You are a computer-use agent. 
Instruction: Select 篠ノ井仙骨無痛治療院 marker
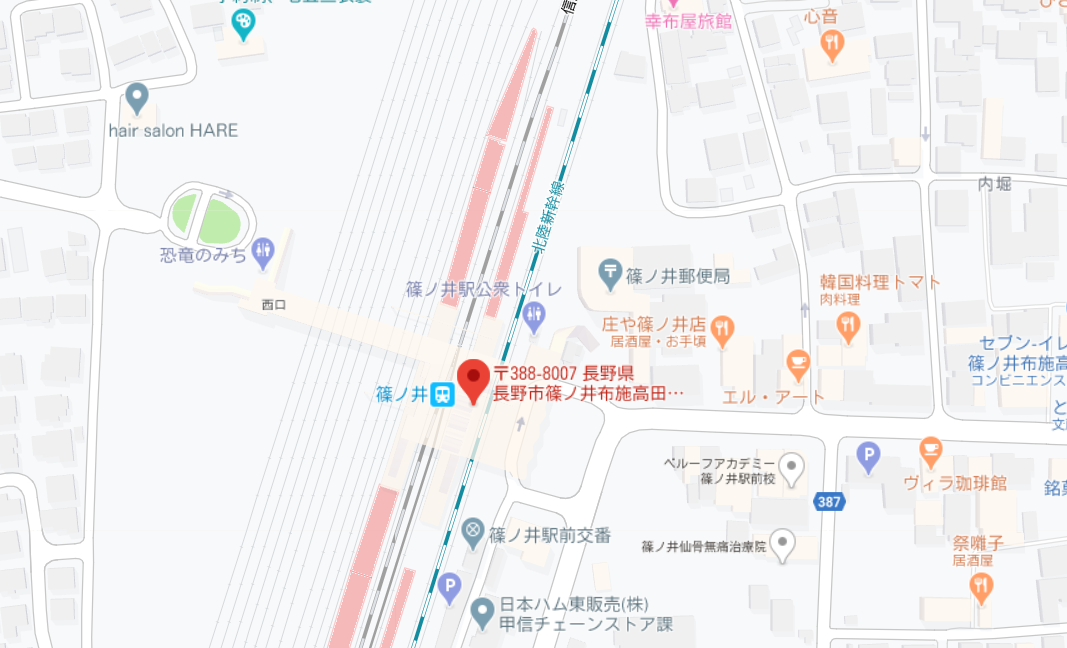[x=784, y=545]
